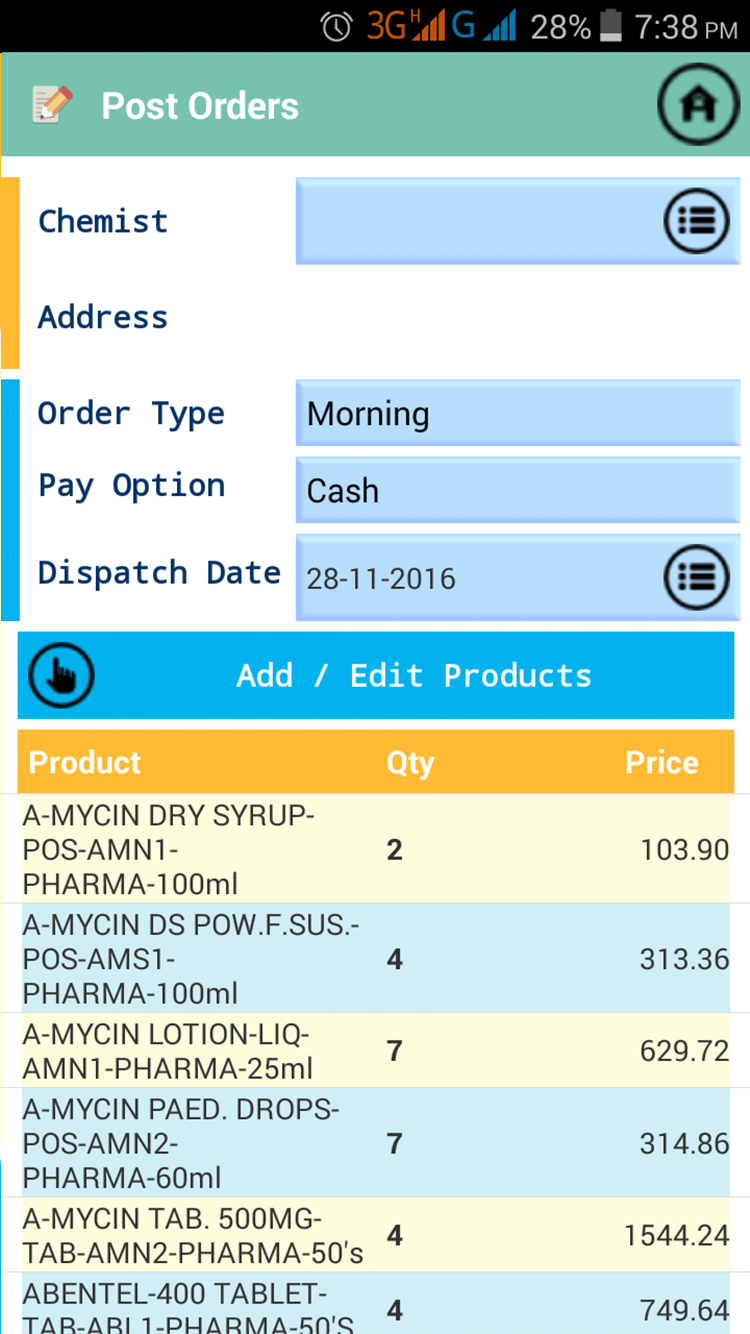Screen dimensions: 750x1334
Task: Open the dispatch date picker icon
Action: point(696,577)
